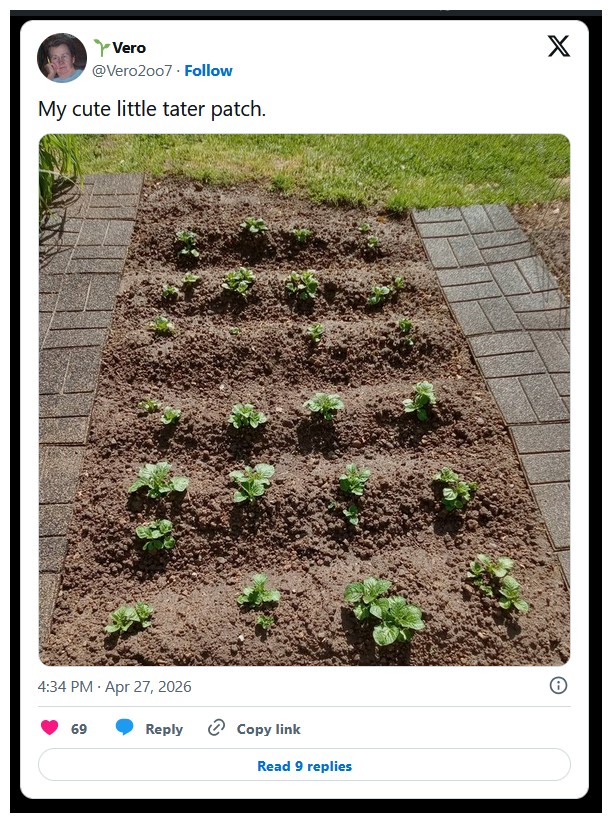Image resolution: width=612 pixels, height=823 pixels.
Task: Like this tweet with the heart
Action: point(49,728)
